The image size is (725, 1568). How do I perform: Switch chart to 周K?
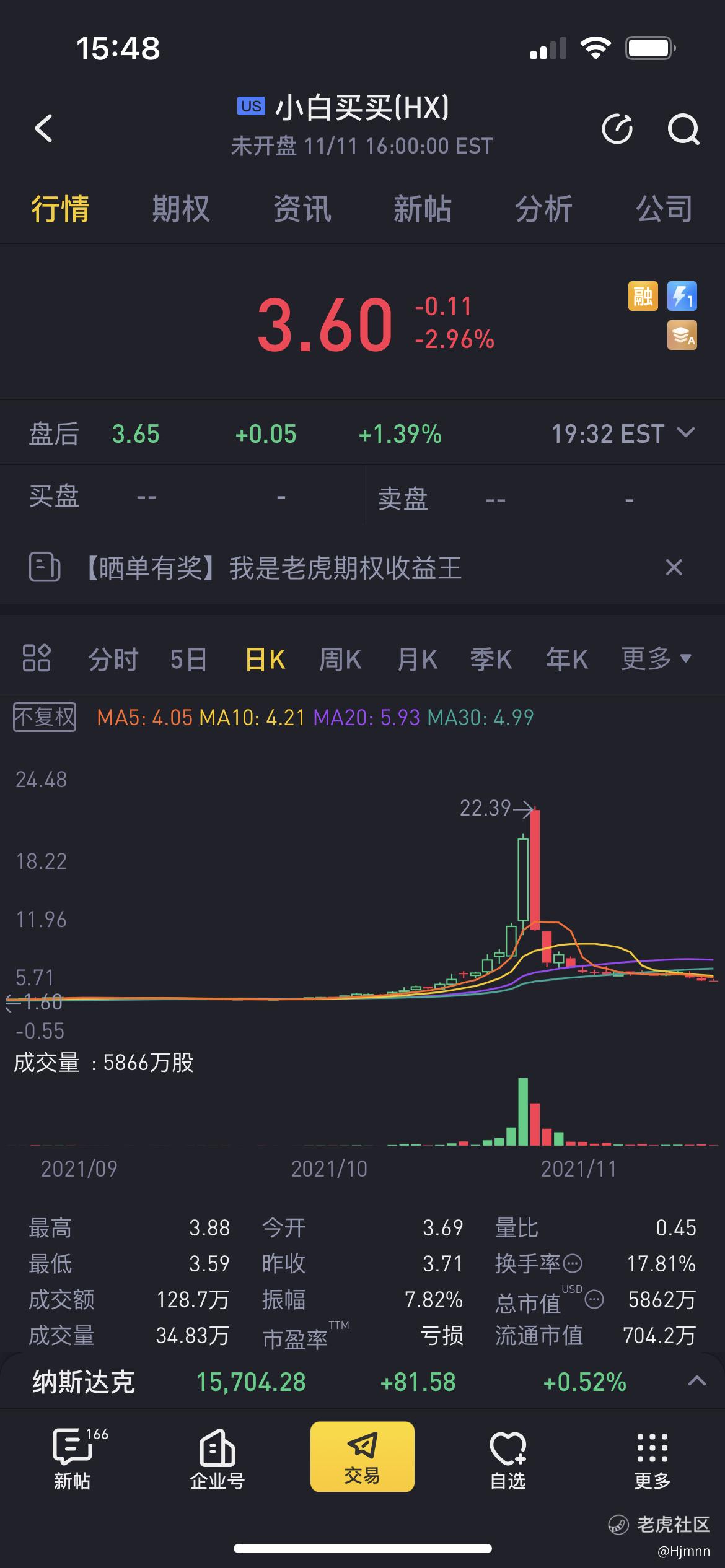pos(340,659)
